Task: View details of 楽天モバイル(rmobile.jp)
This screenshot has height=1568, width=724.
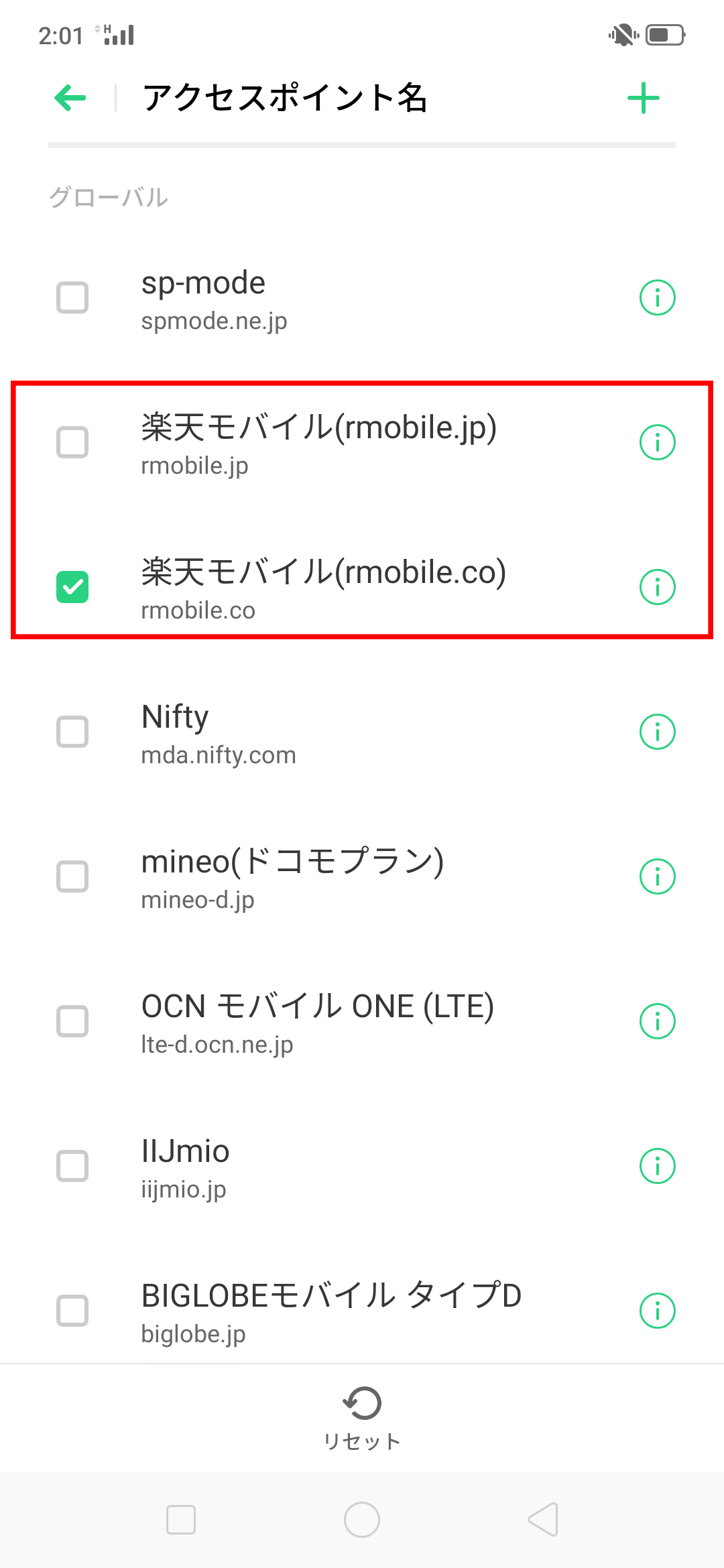Action: pyautogui.click(x=658, y=442)
